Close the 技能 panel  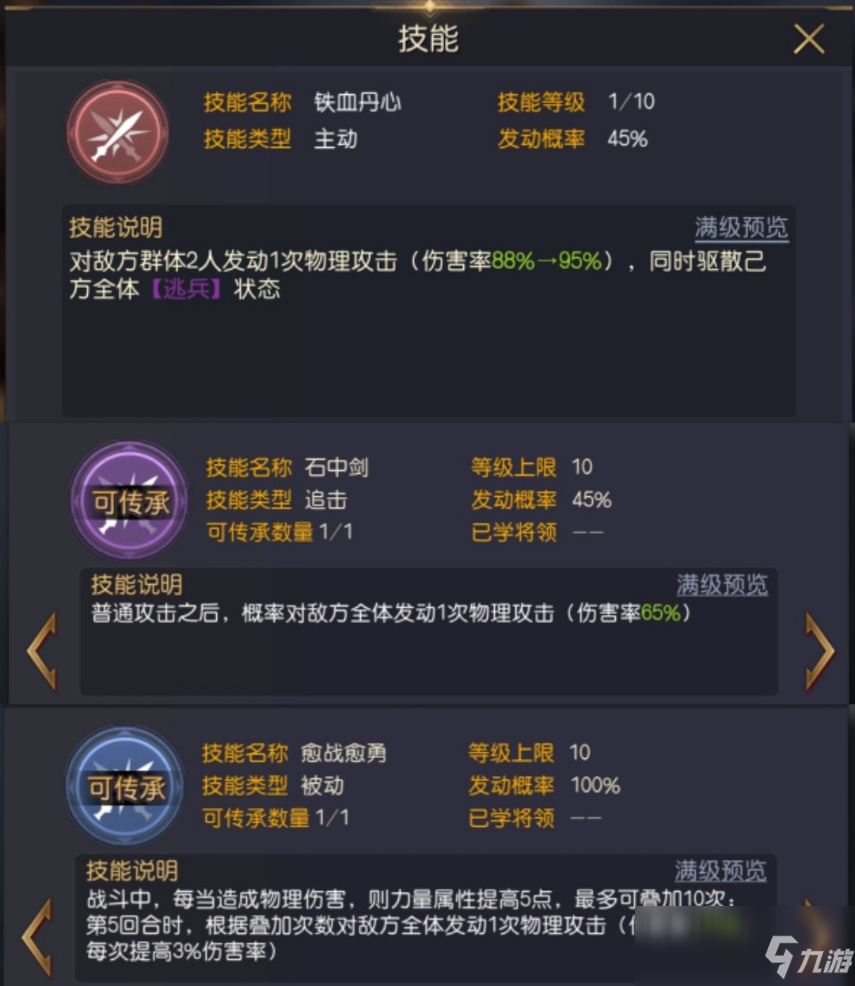[808, 39]
